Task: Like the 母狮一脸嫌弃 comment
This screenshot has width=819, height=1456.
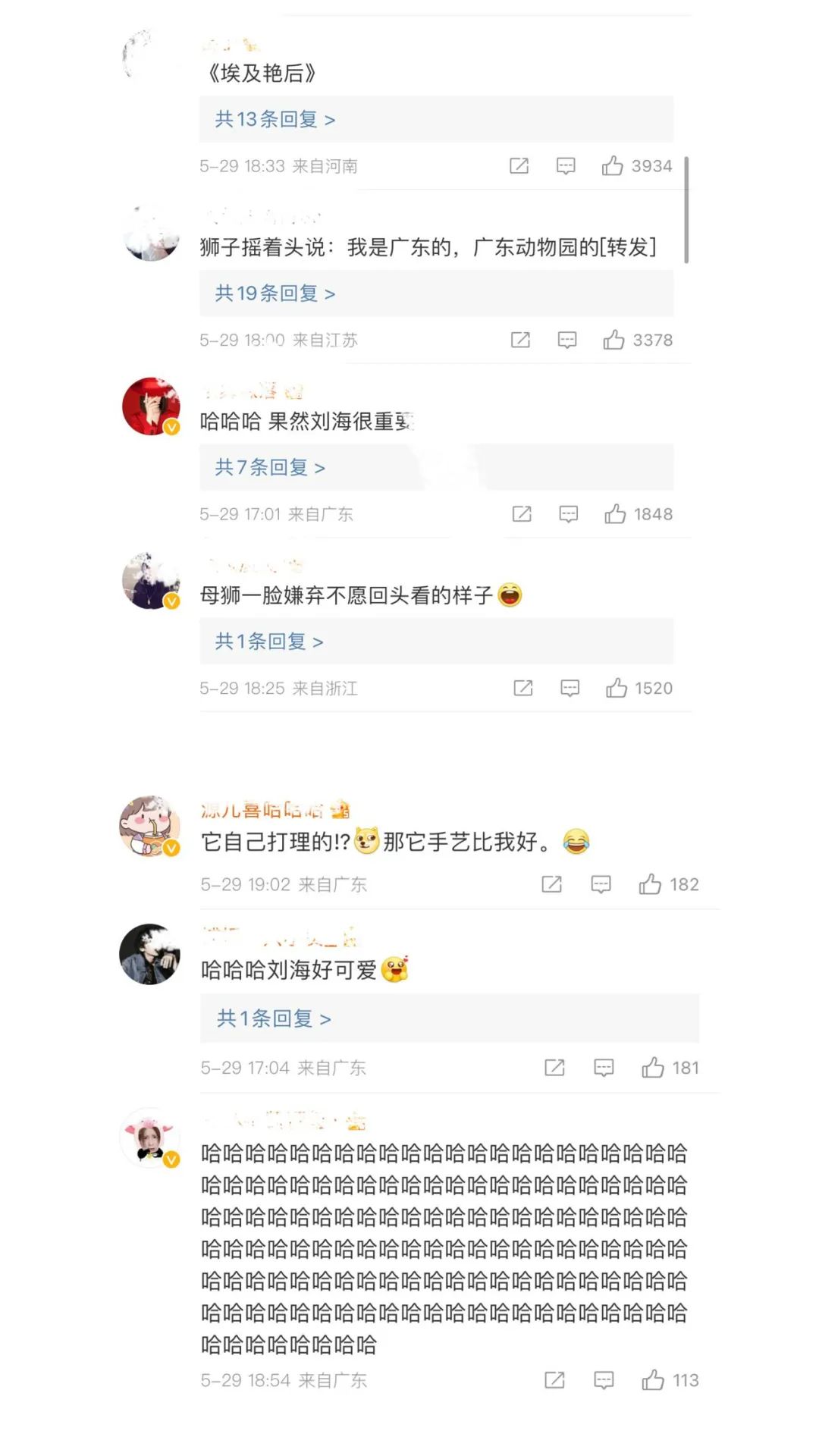Action: (617, 688)
